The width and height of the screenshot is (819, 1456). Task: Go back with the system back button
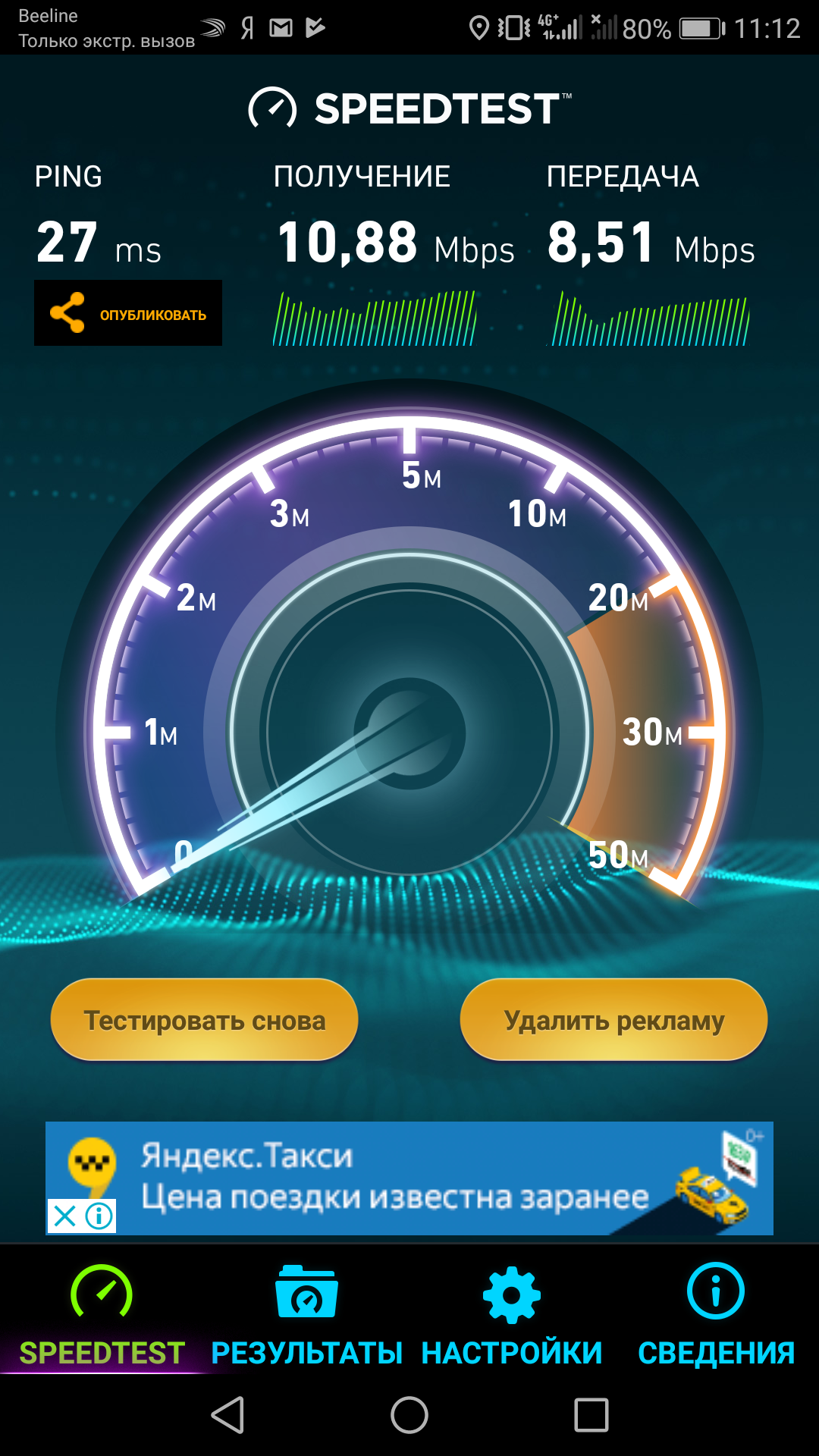click(227, 1415)
